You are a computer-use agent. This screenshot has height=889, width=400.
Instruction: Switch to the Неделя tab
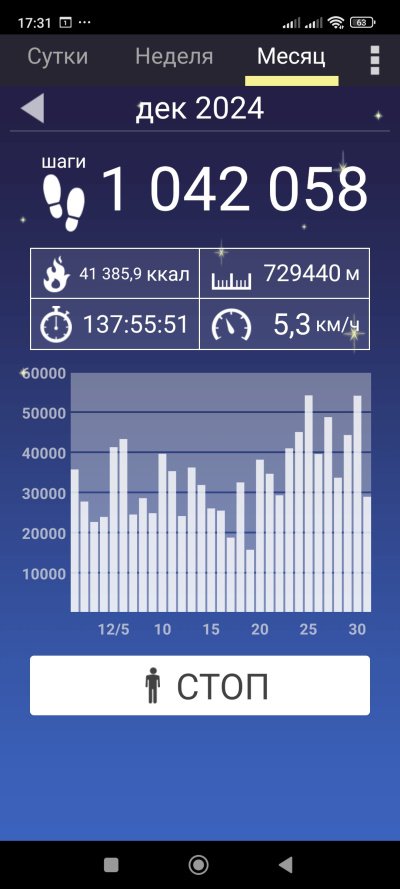point(174,57)
